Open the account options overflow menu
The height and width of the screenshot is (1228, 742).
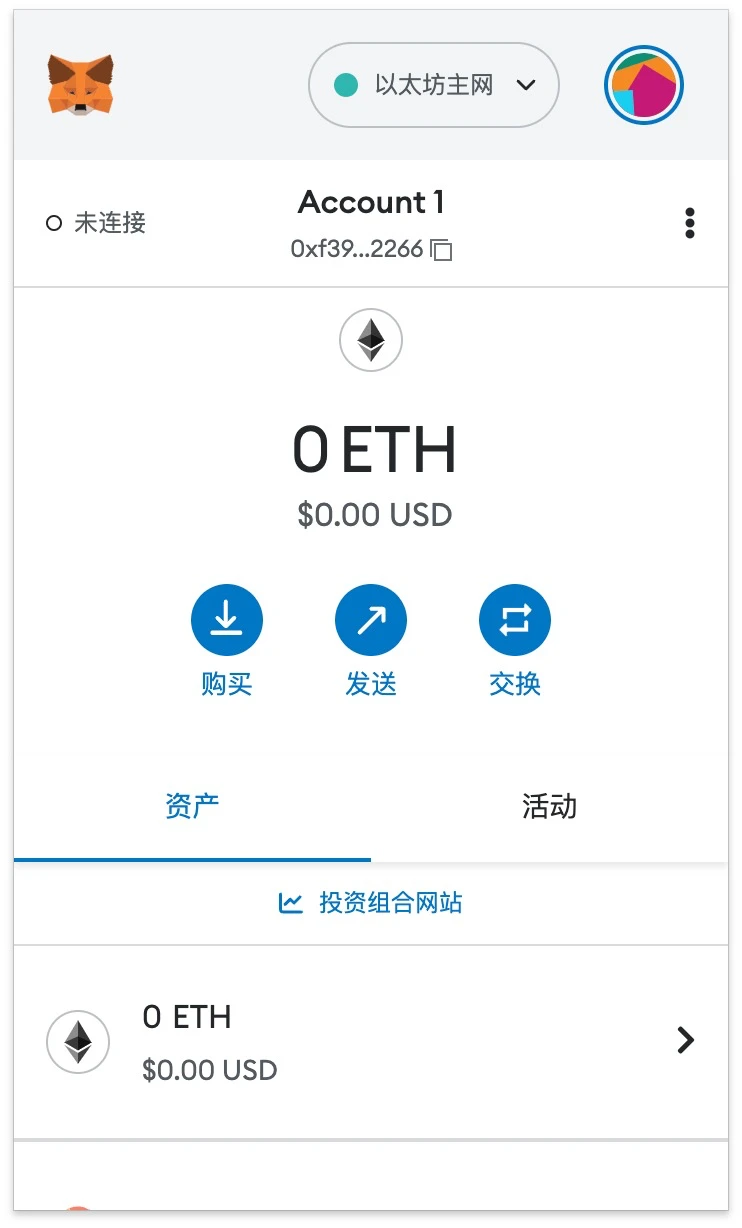[x=689, y=223]
